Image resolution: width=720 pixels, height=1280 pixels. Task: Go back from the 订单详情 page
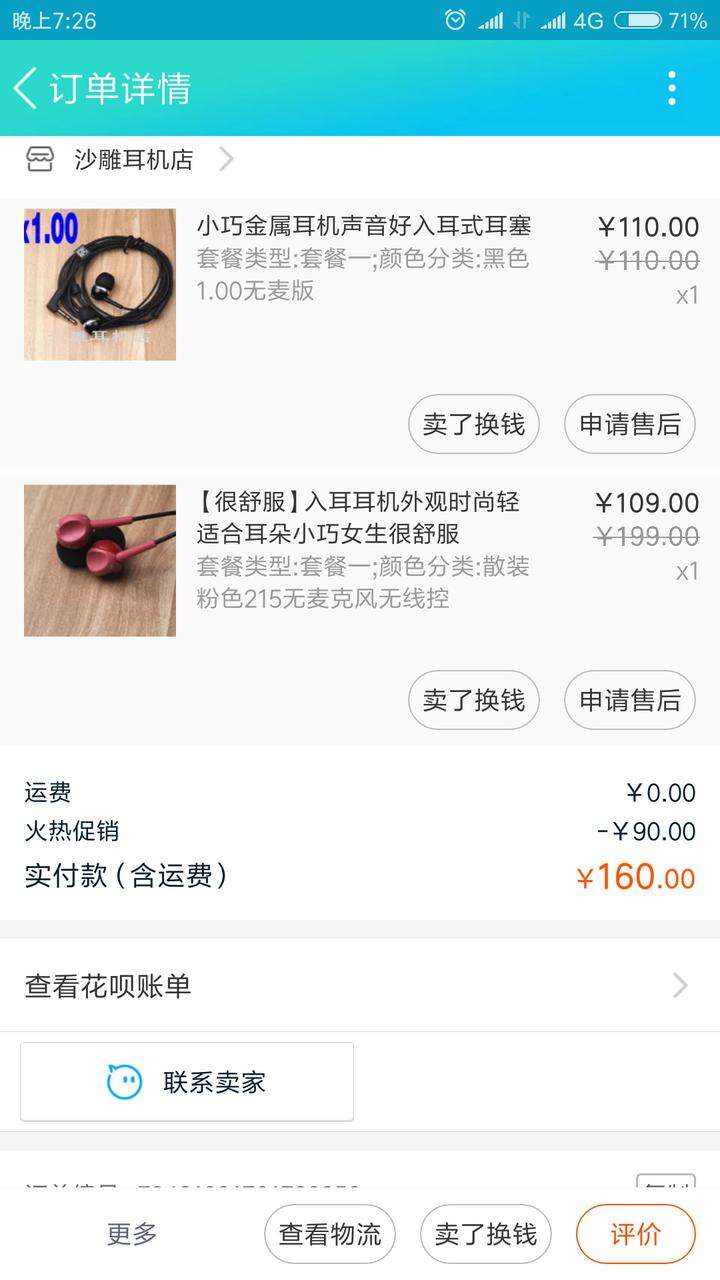tap(26, 88)
